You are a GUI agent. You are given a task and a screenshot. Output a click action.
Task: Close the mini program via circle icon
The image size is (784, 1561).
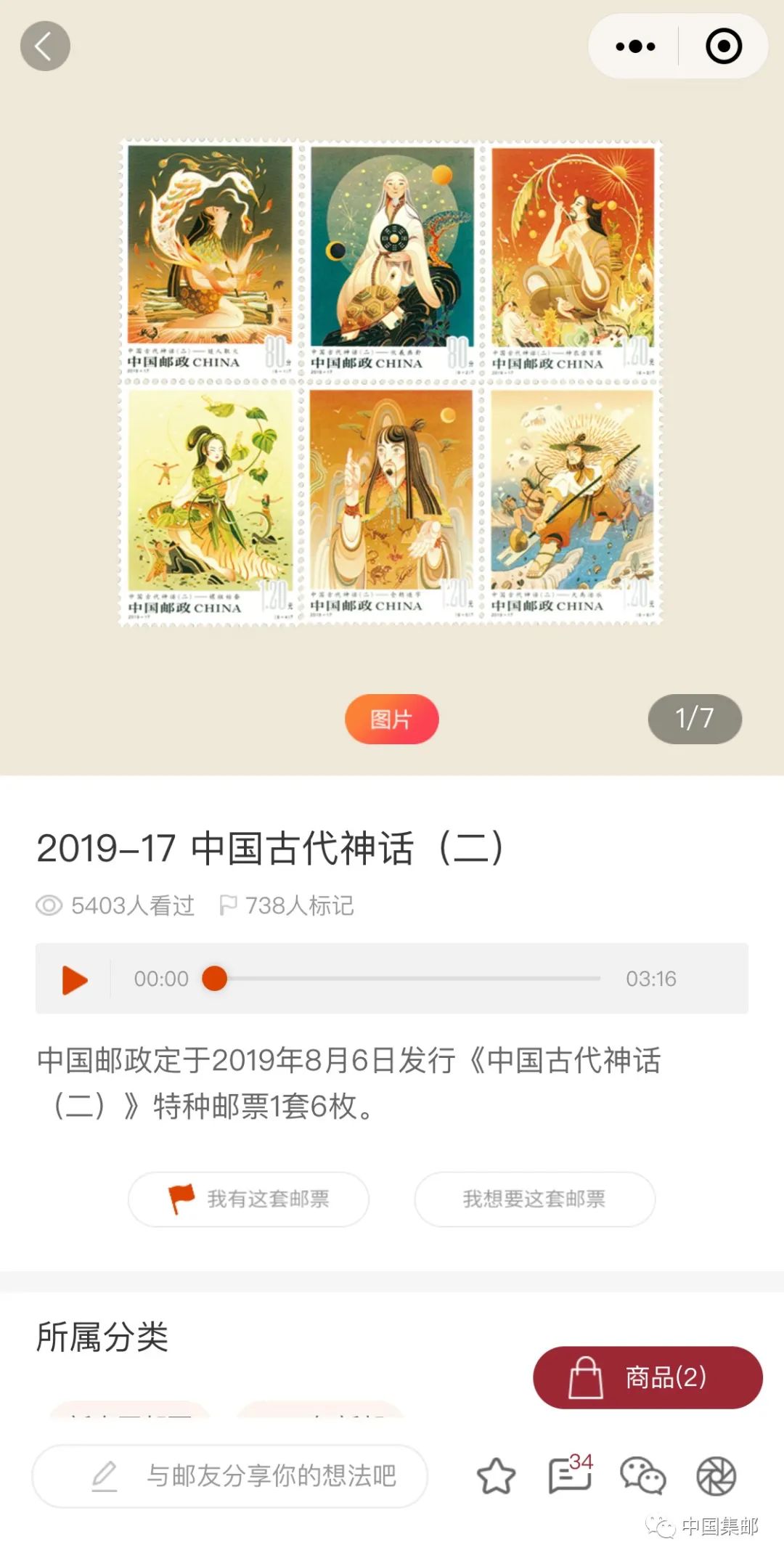pos(724,46)
